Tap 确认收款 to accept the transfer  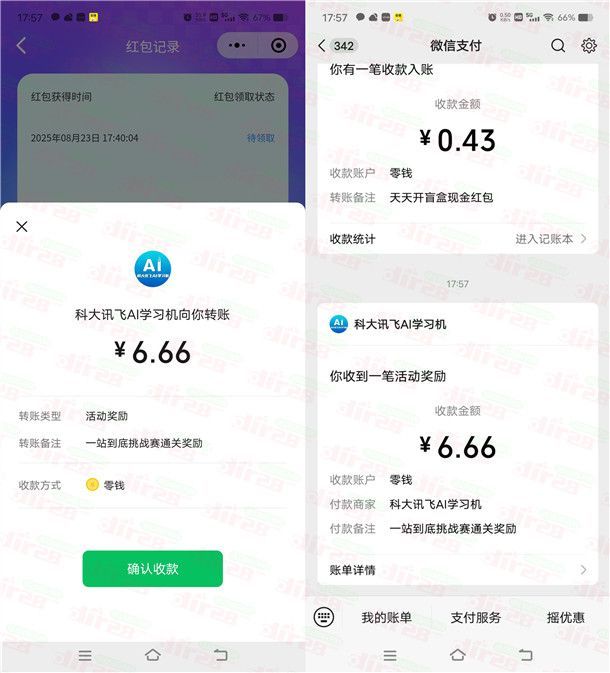click(x=152, y=569)
